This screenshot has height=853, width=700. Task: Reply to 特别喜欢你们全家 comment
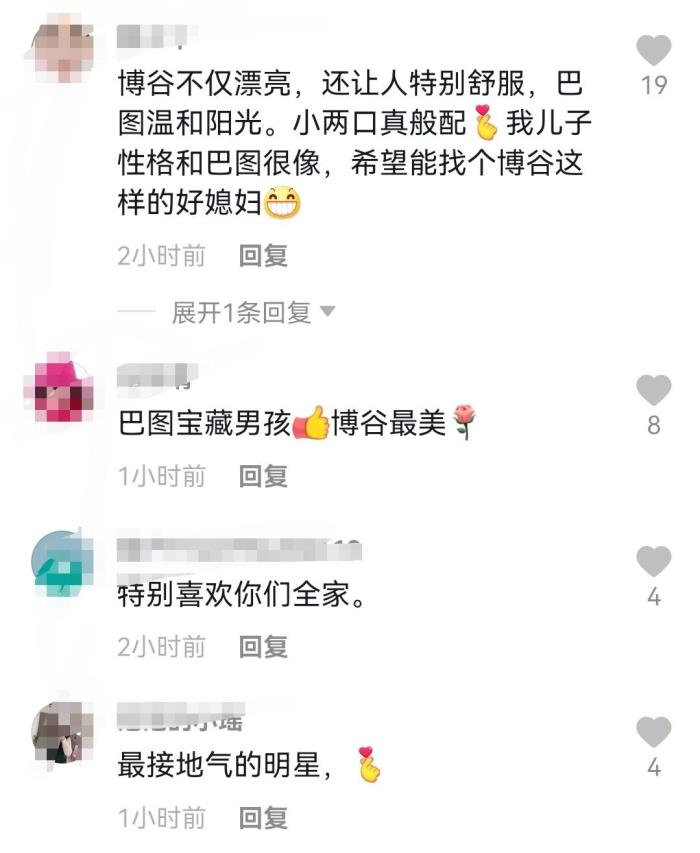pos(263,647)
